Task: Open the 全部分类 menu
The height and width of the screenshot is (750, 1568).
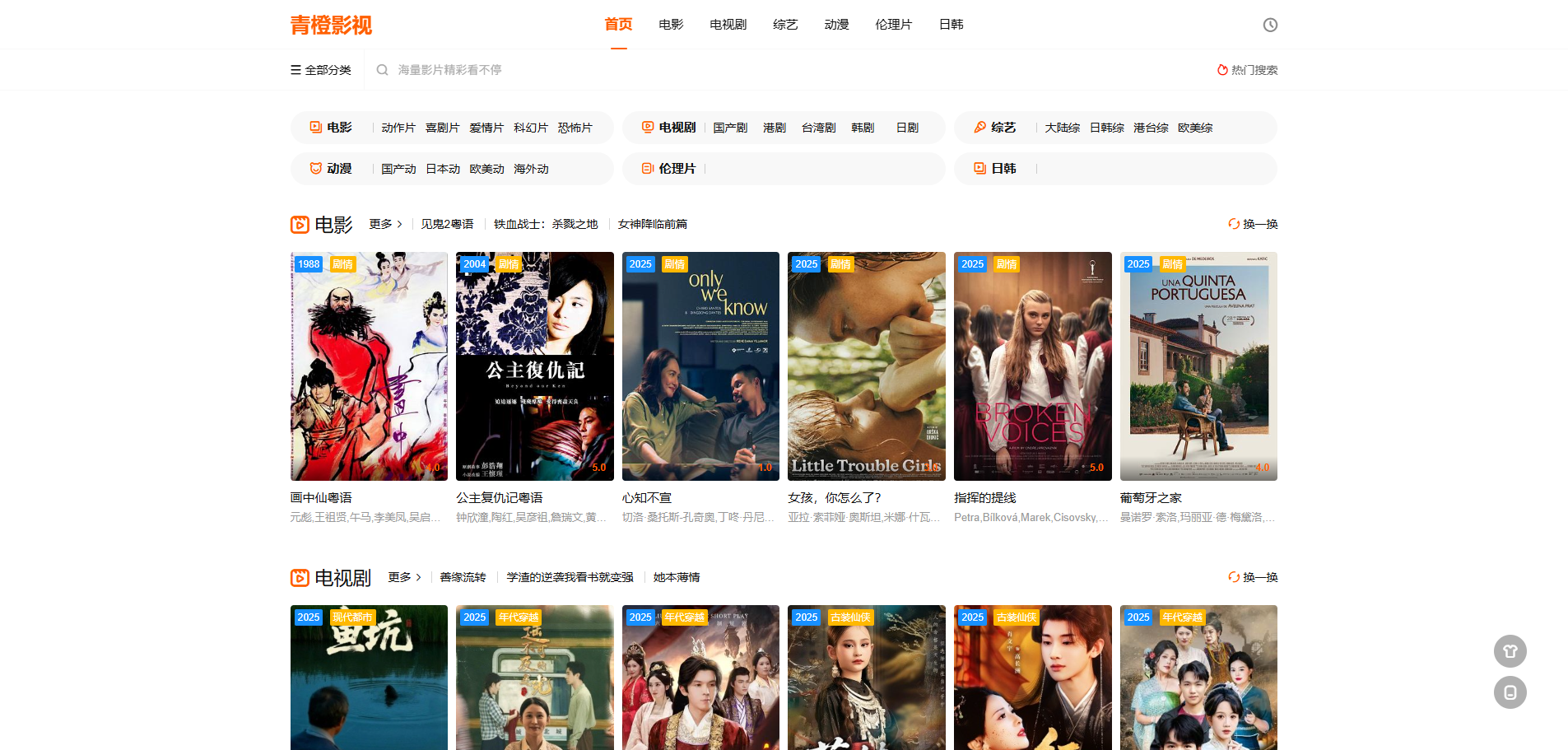Action: pyautogui.click(x=321, y=70)
